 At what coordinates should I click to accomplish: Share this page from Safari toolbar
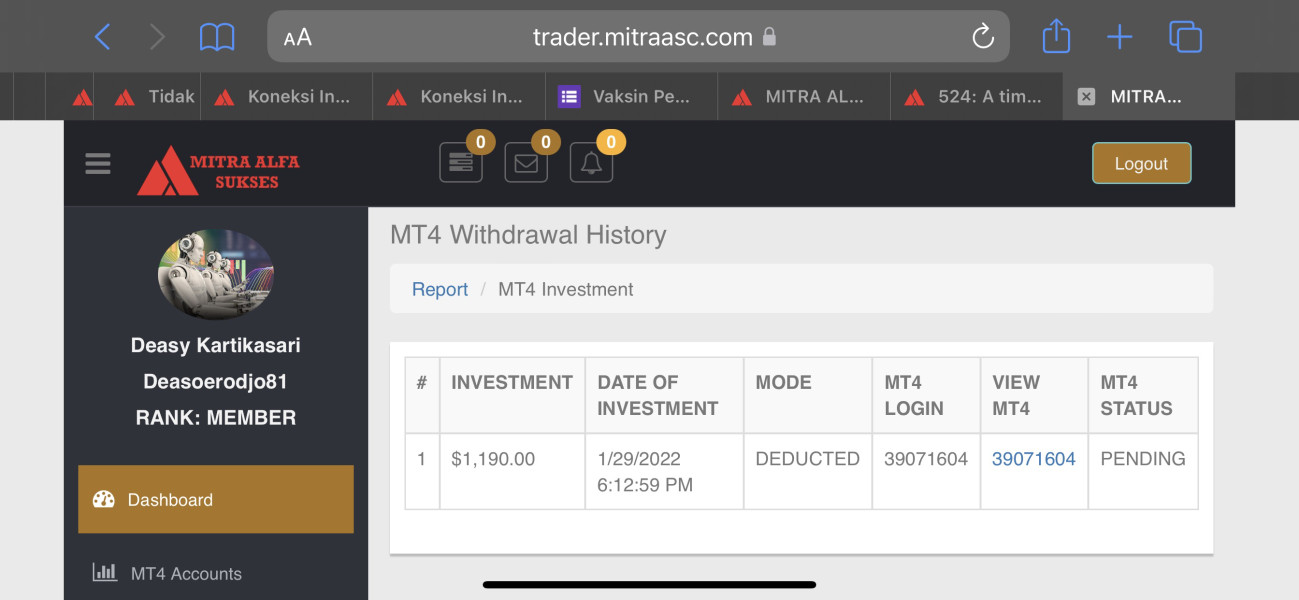[1056, 37]
